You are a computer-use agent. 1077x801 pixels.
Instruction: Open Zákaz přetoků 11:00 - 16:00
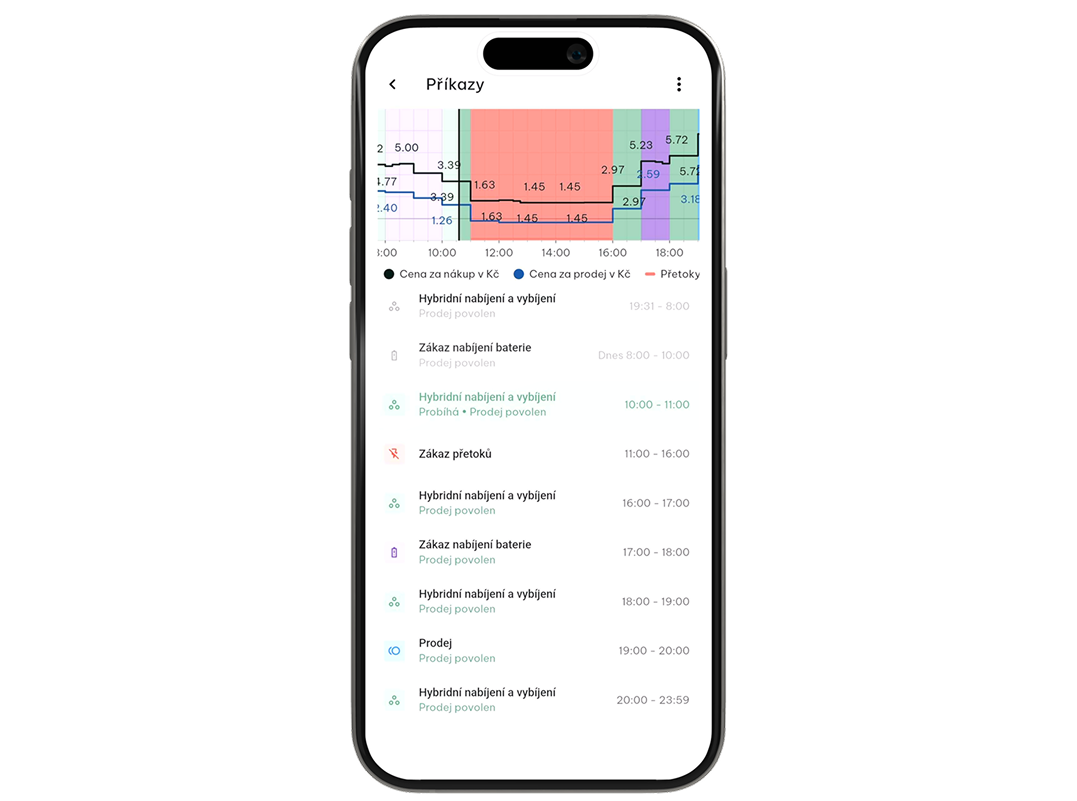pos(538,454)
